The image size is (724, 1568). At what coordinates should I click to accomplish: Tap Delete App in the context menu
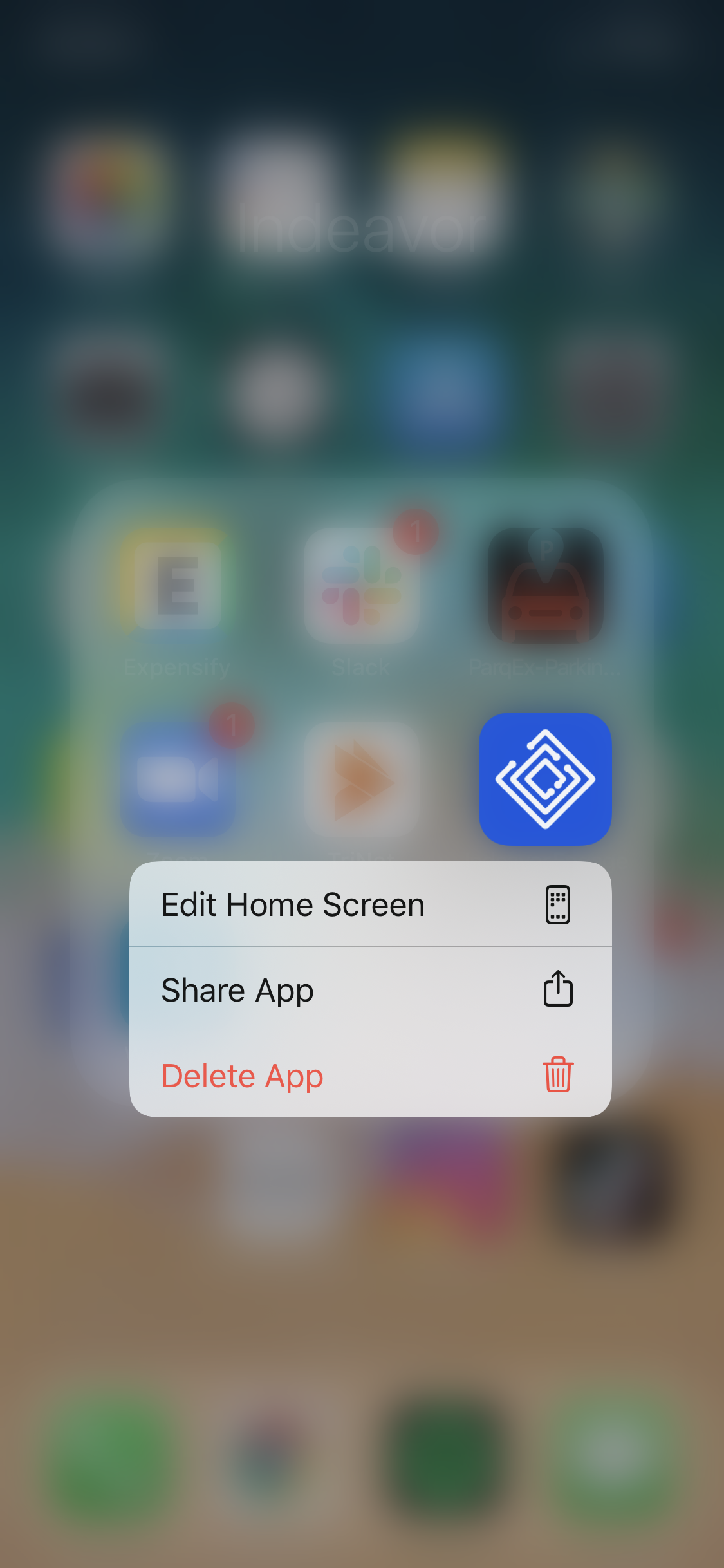click(370, 1075)
